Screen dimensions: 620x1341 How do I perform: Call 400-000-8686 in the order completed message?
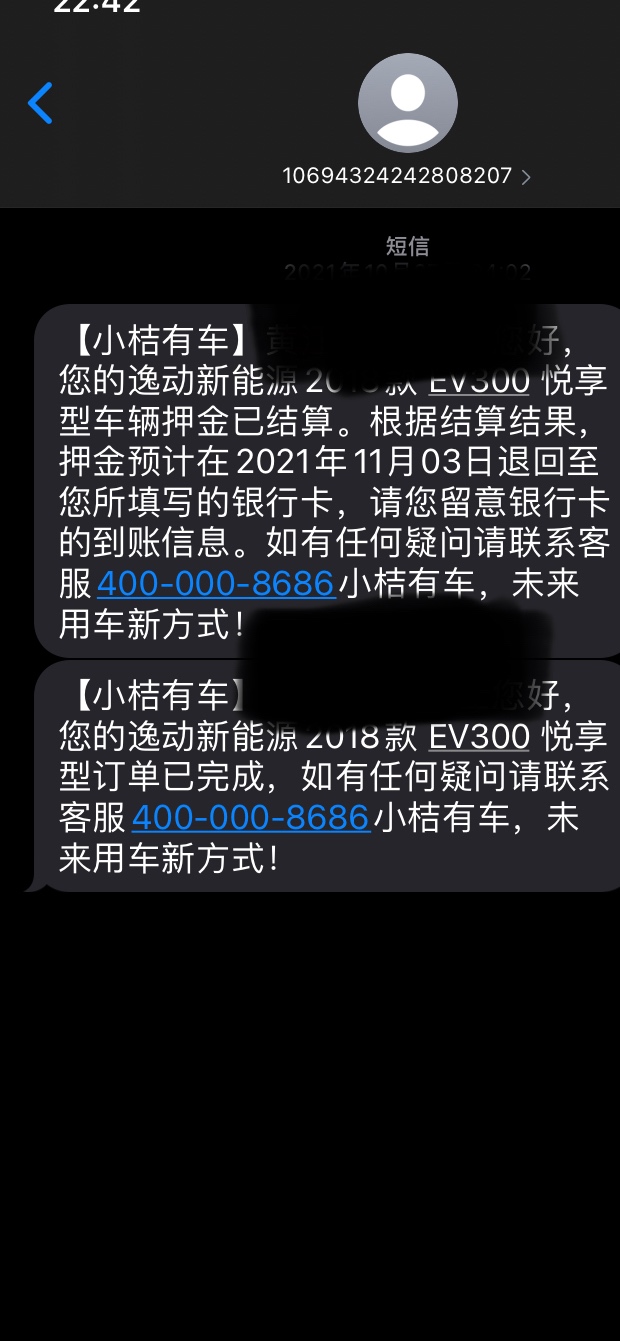(x=250, y=817)
